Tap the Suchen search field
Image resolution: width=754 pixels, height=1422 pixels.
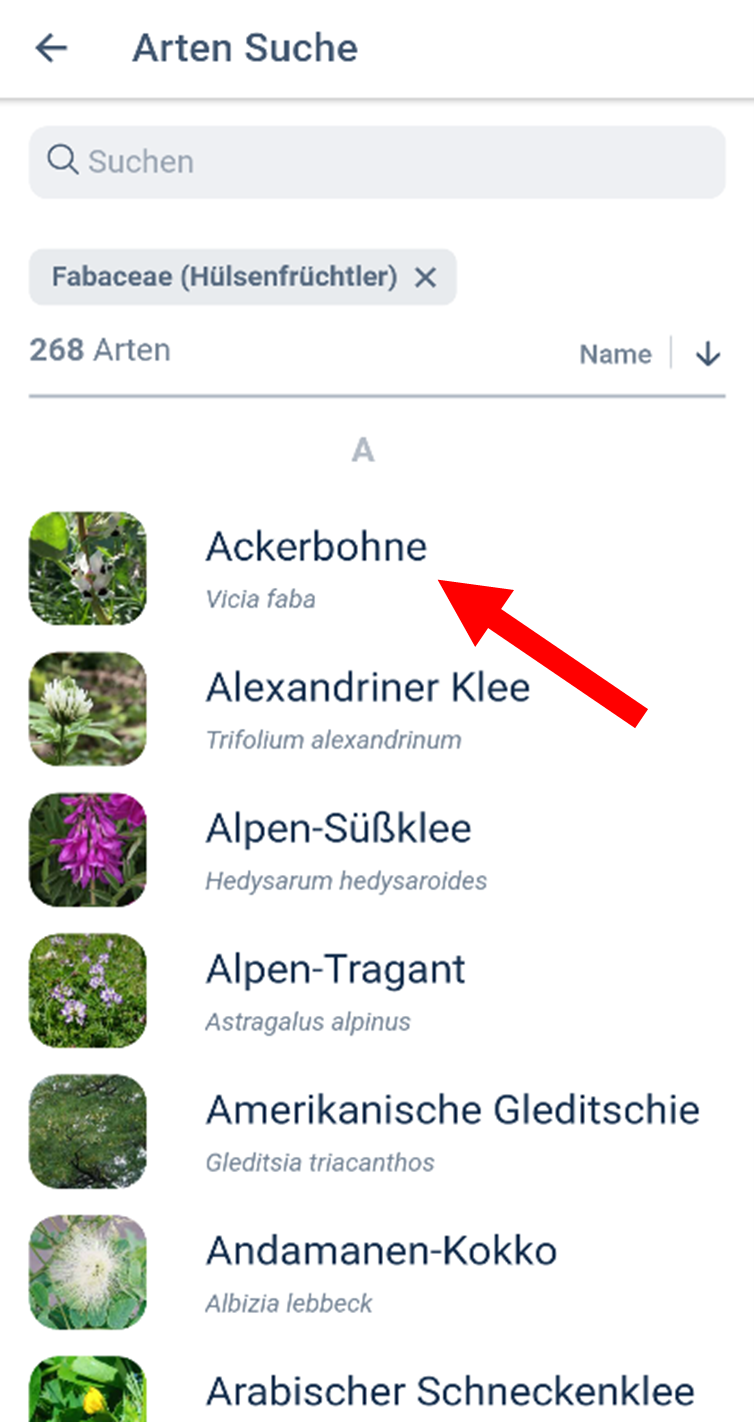coord(377,162)
